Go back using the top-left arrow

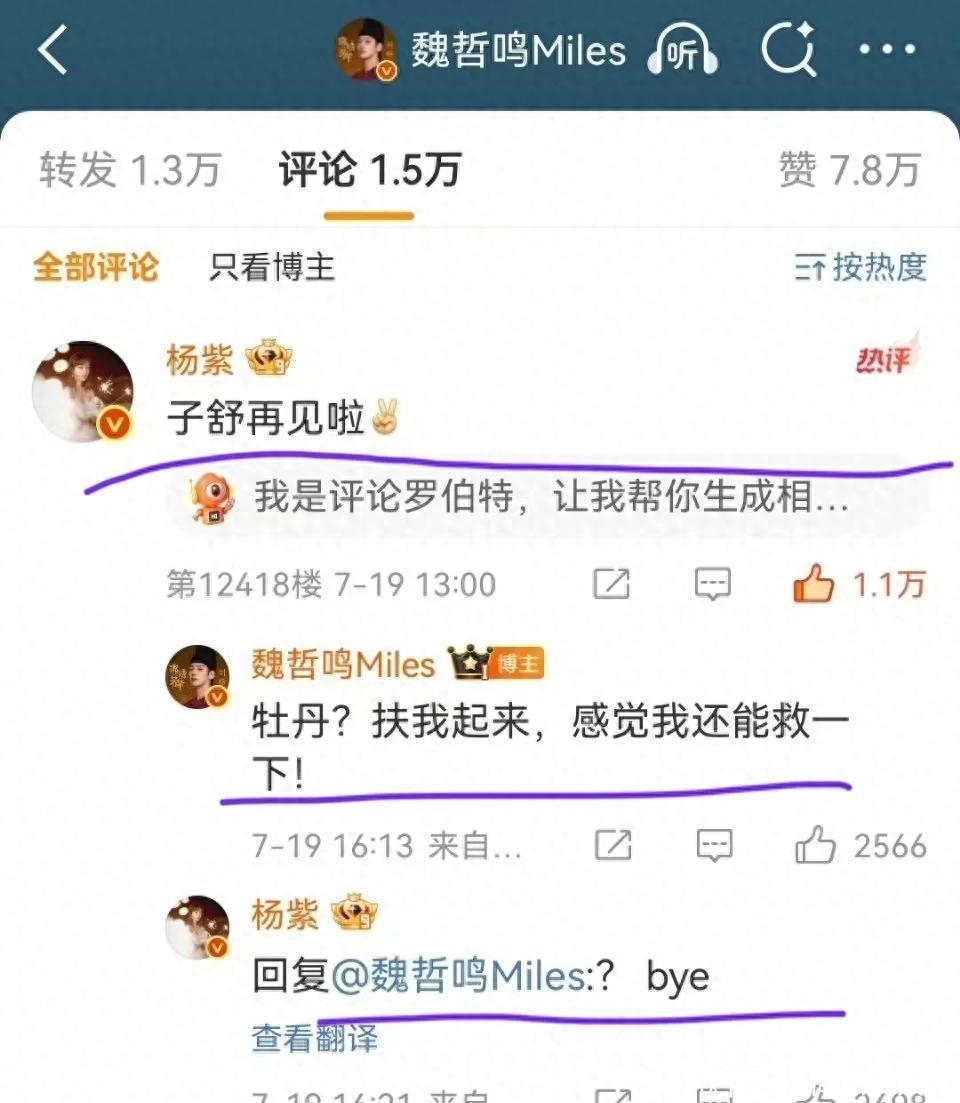52,49
